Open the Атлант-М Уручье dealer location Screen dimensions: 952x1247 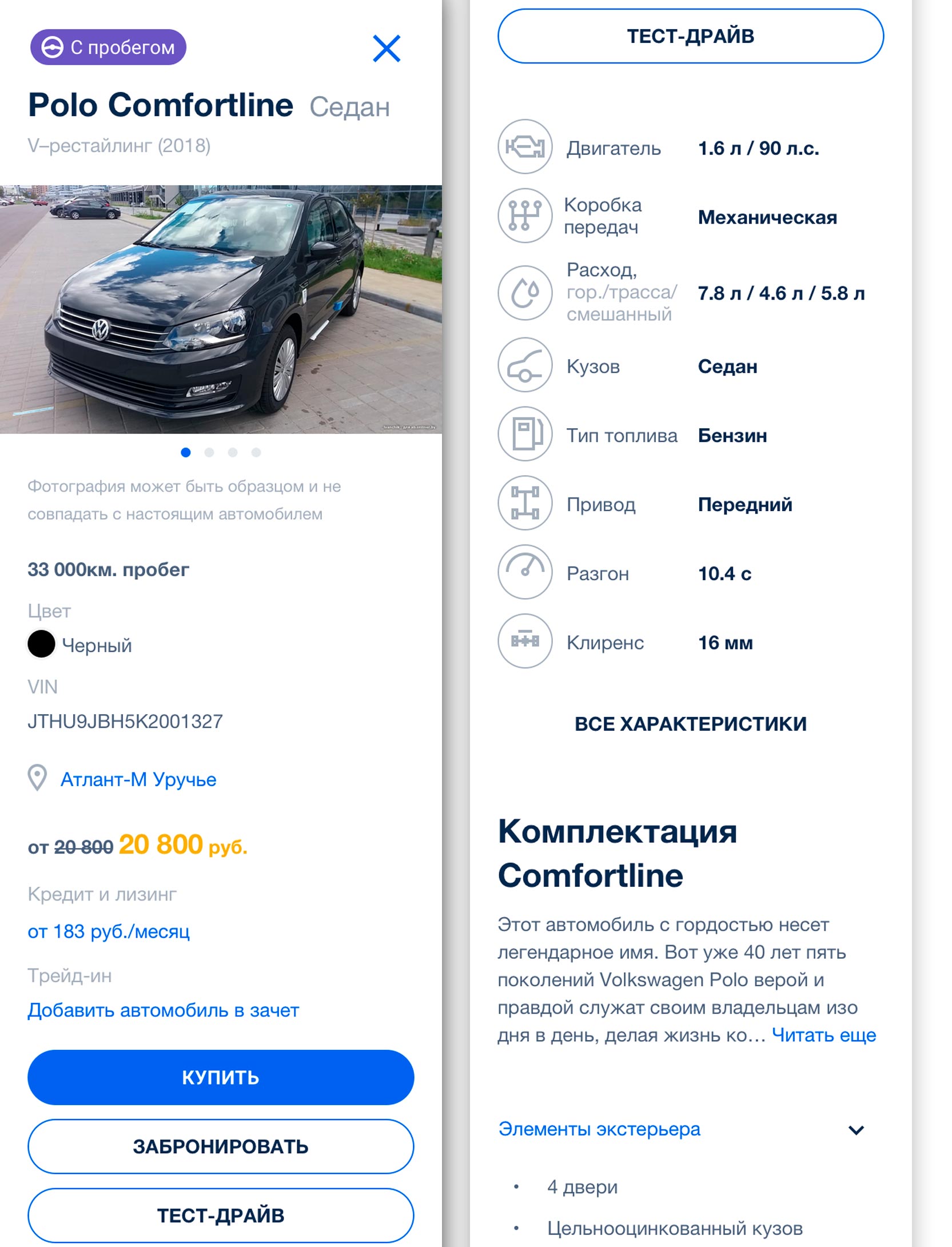pos(138,779)
